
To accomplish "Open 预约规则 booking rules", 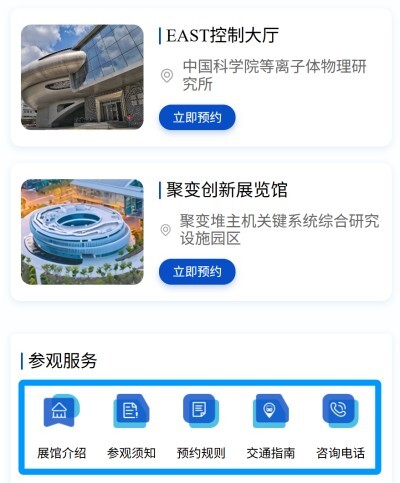I will tap(201, 426).
